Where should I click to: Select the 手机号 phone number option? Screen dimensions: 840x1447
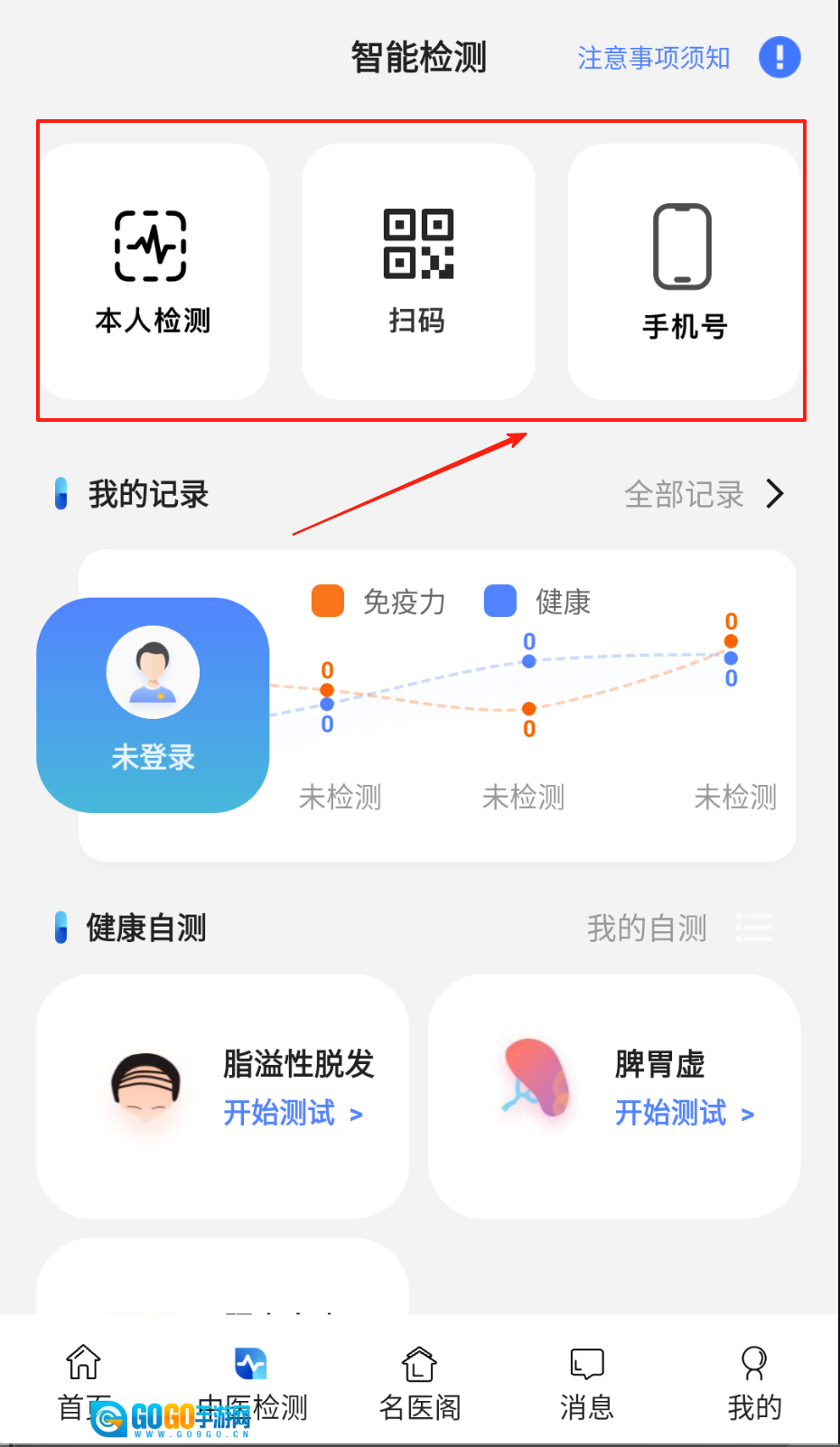684,272
